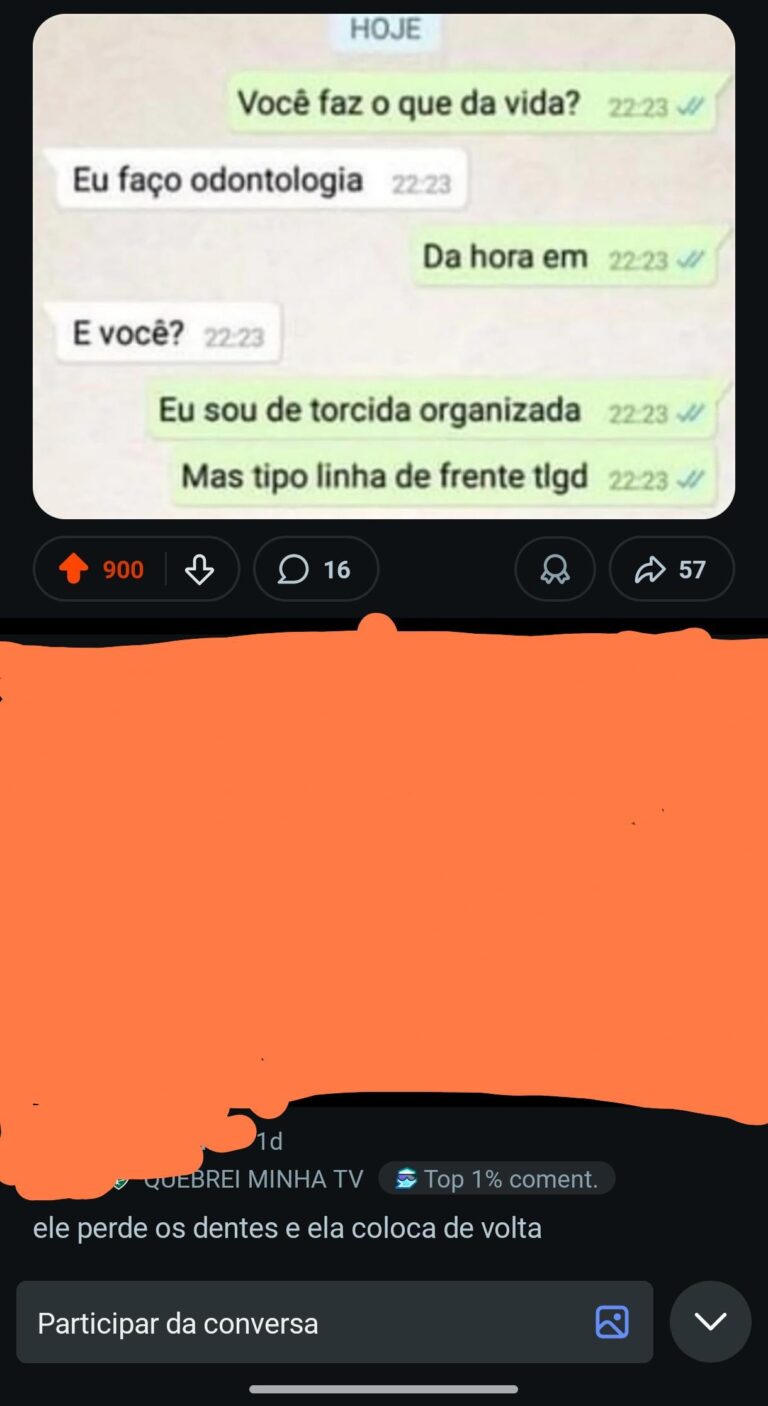Tap the Participar da conversa field

click(x=300, y=1323)
